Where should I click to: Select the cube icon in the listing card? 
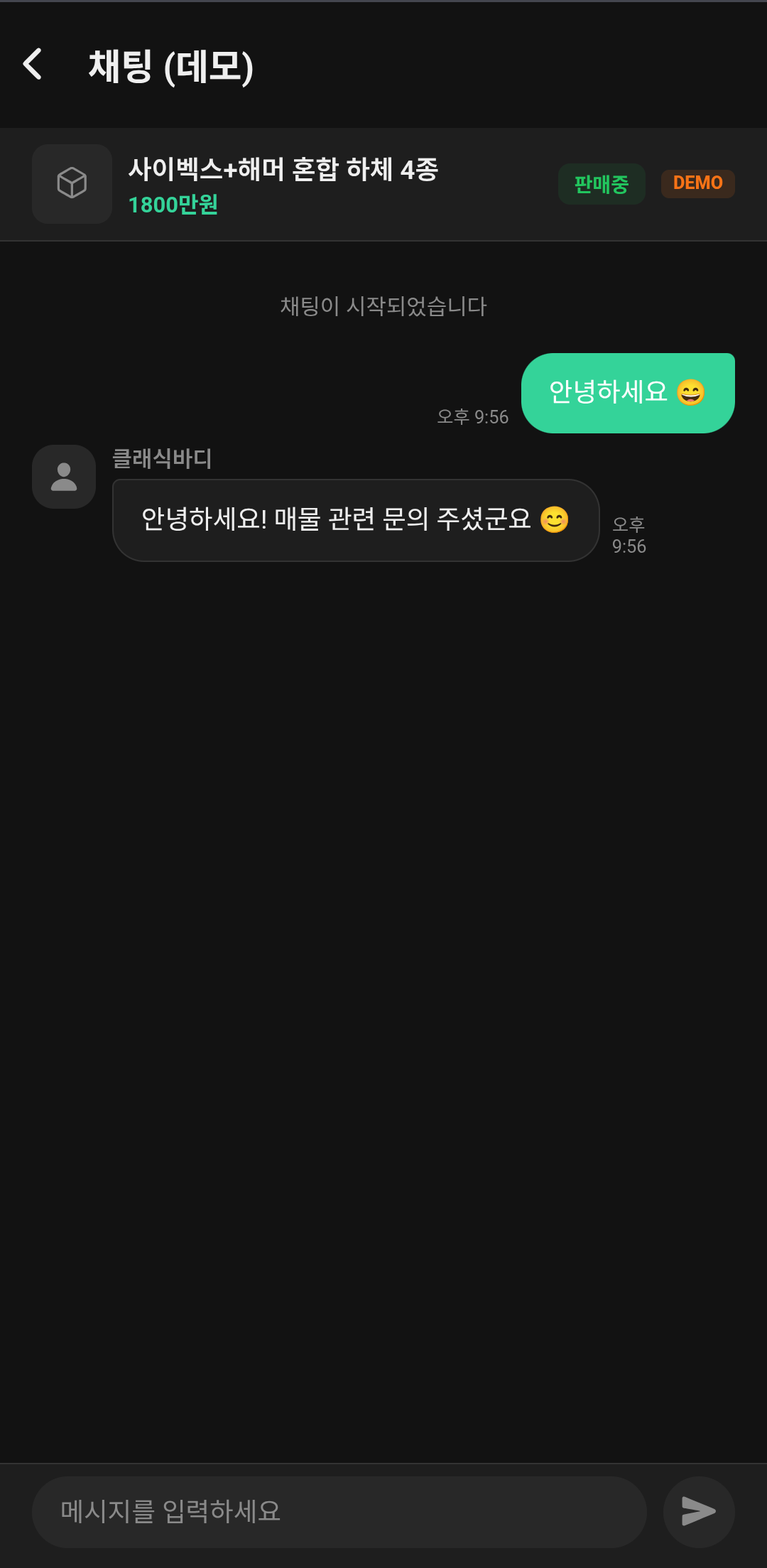[71, 184]
